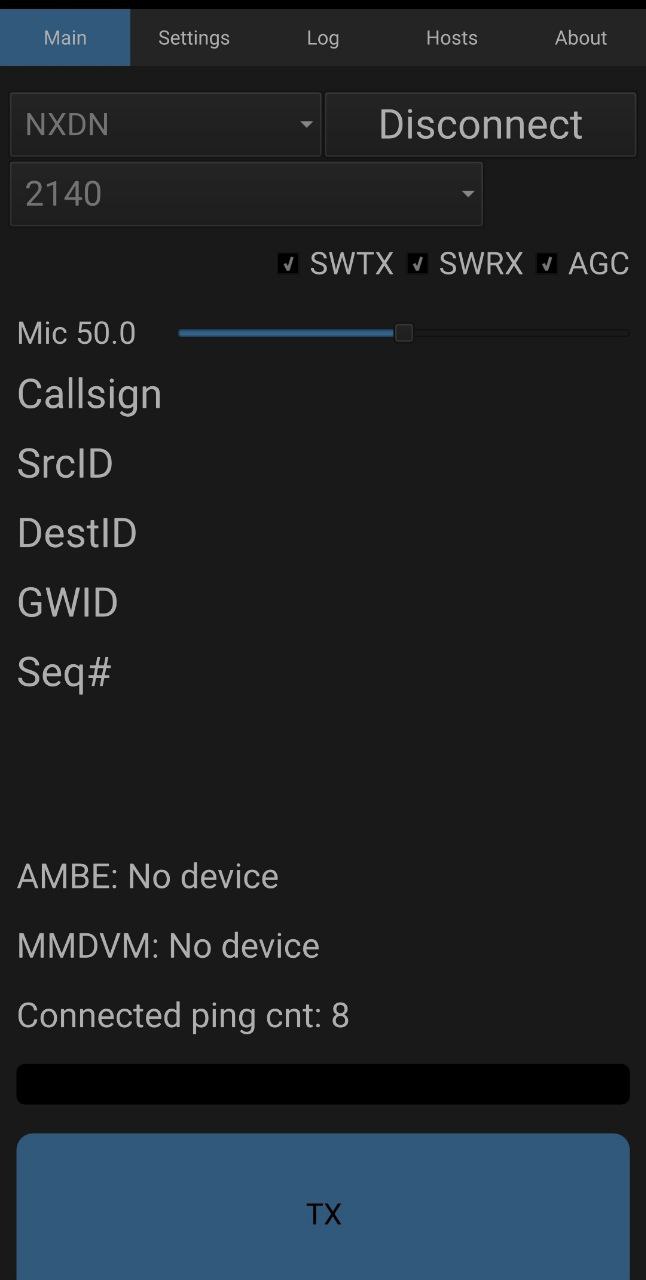
Task: Expand the NXDN mode dropdown
Action: pos(166,125)
